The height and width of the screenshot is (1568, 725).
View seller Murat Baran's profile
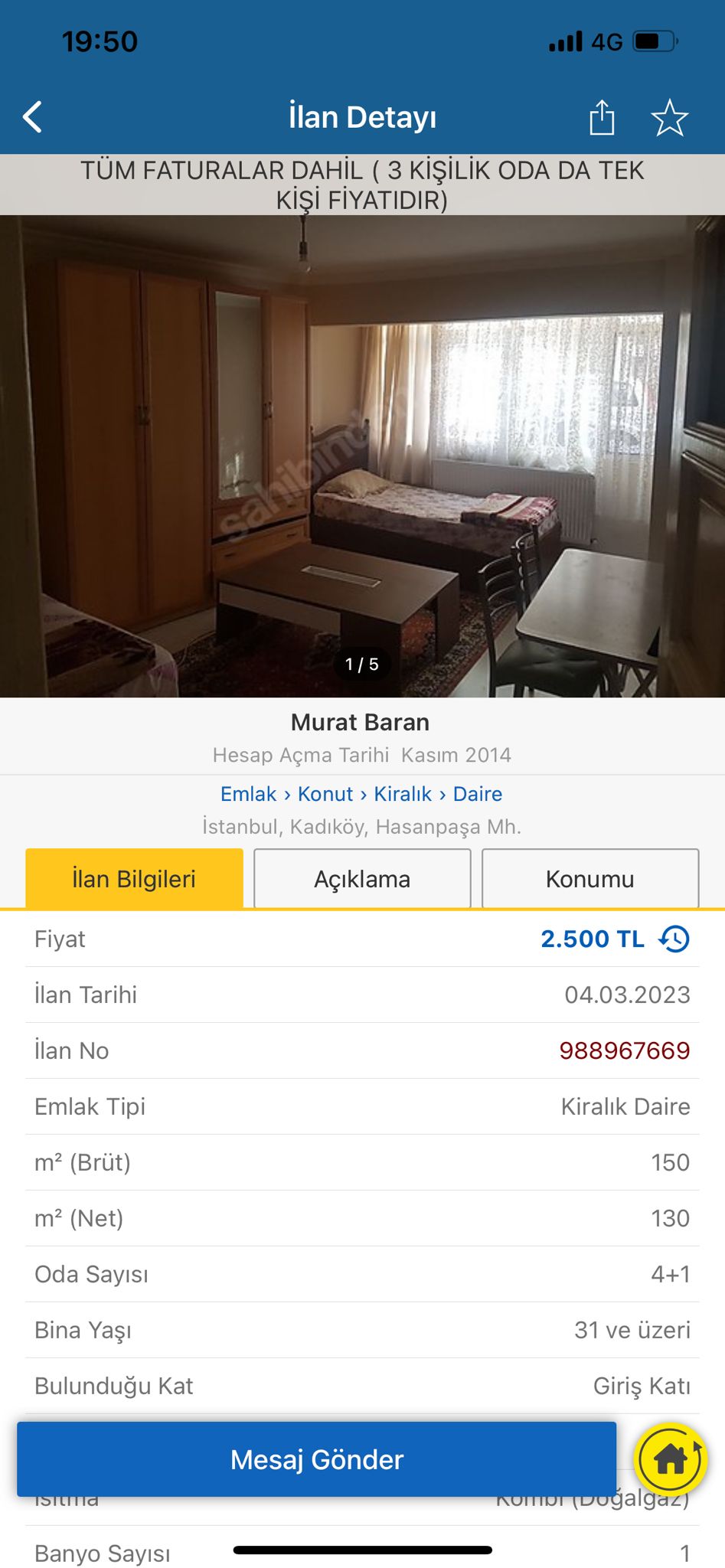(x=360, y=722)
